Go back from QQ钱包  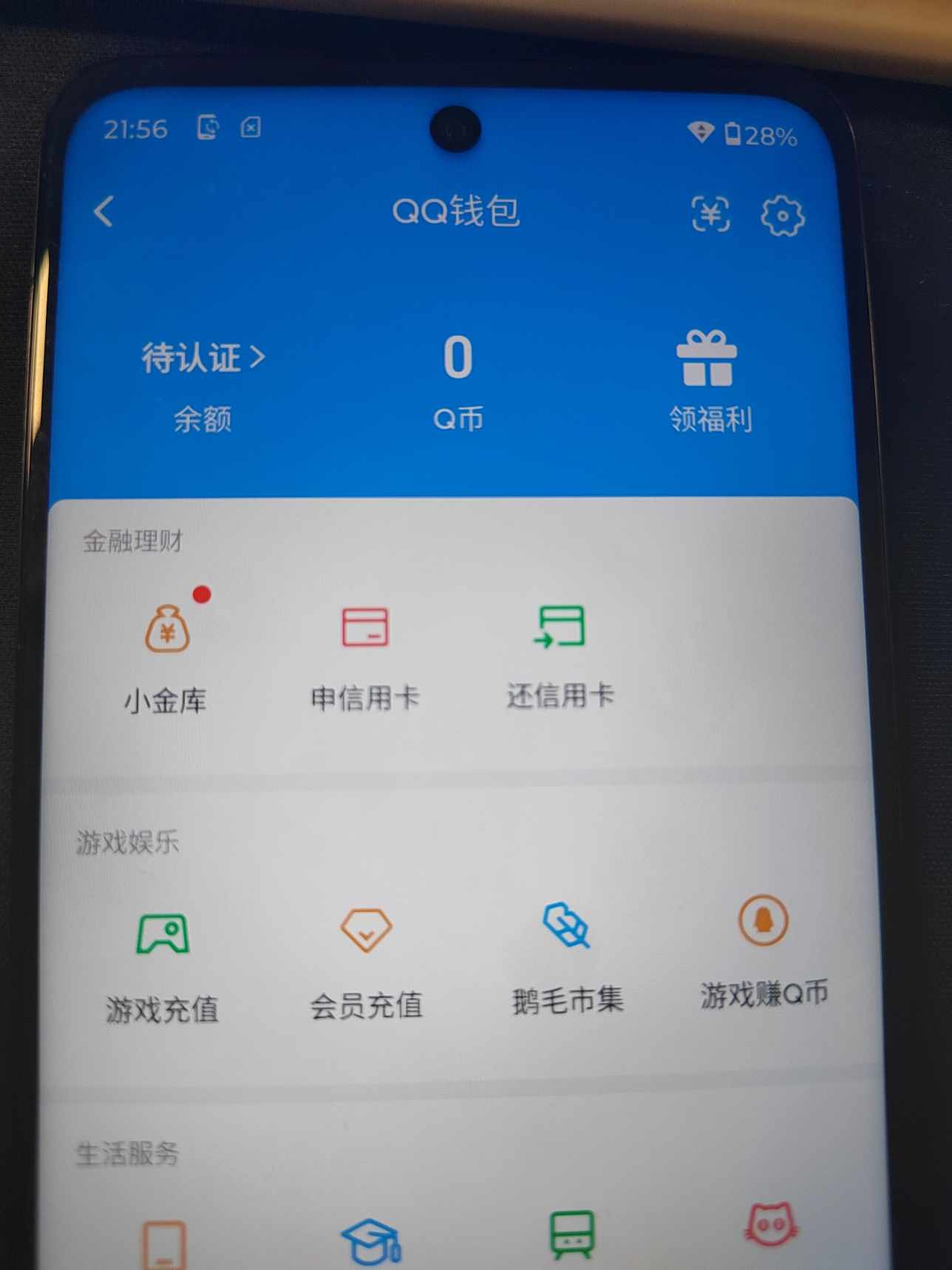[x=104, y=211]
